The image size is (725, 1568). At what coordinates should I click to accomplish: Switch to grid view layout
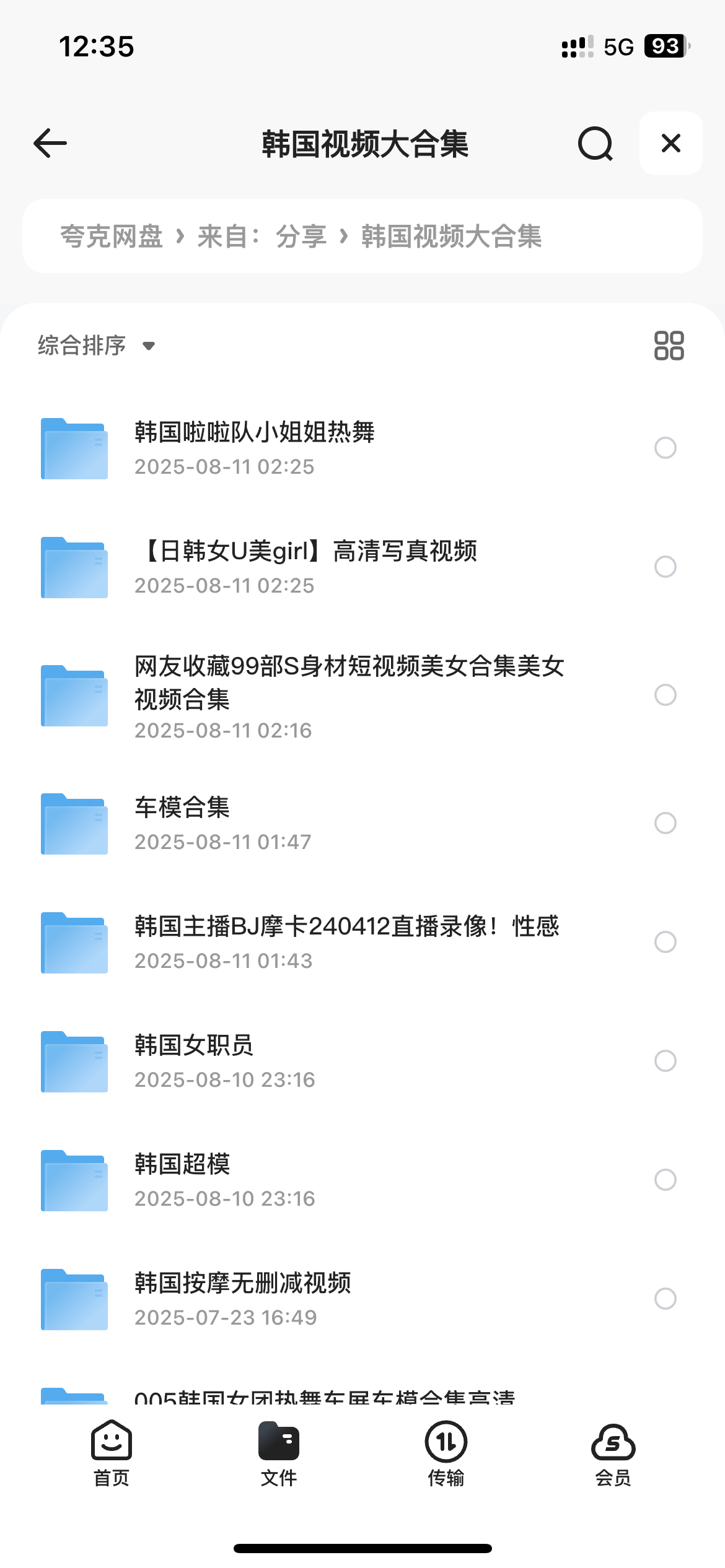(x=669, y=345)
